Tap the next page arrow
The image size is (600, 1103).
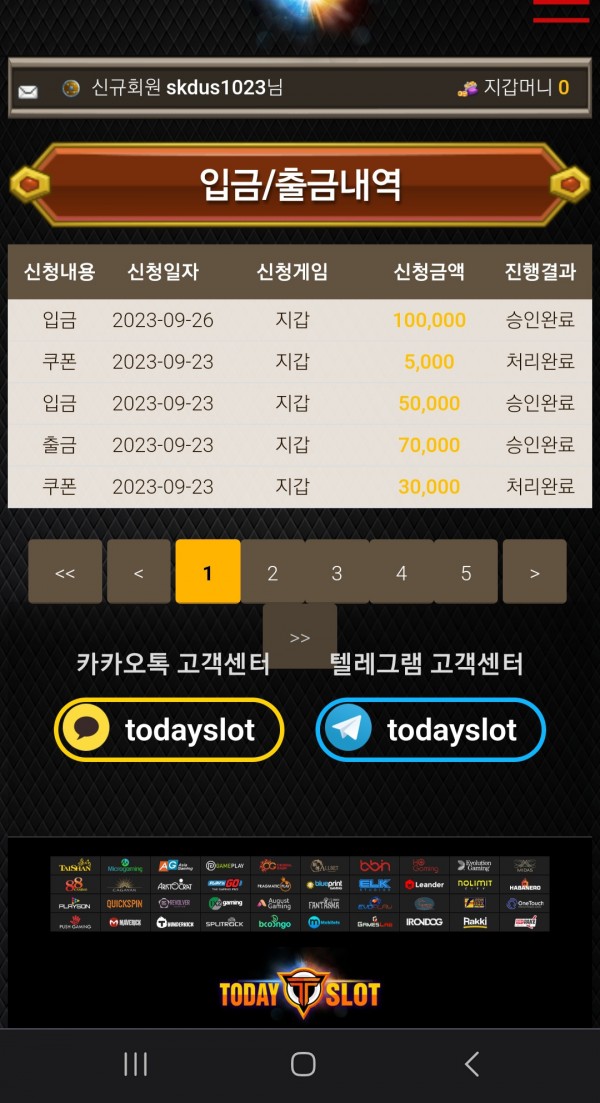534,572
